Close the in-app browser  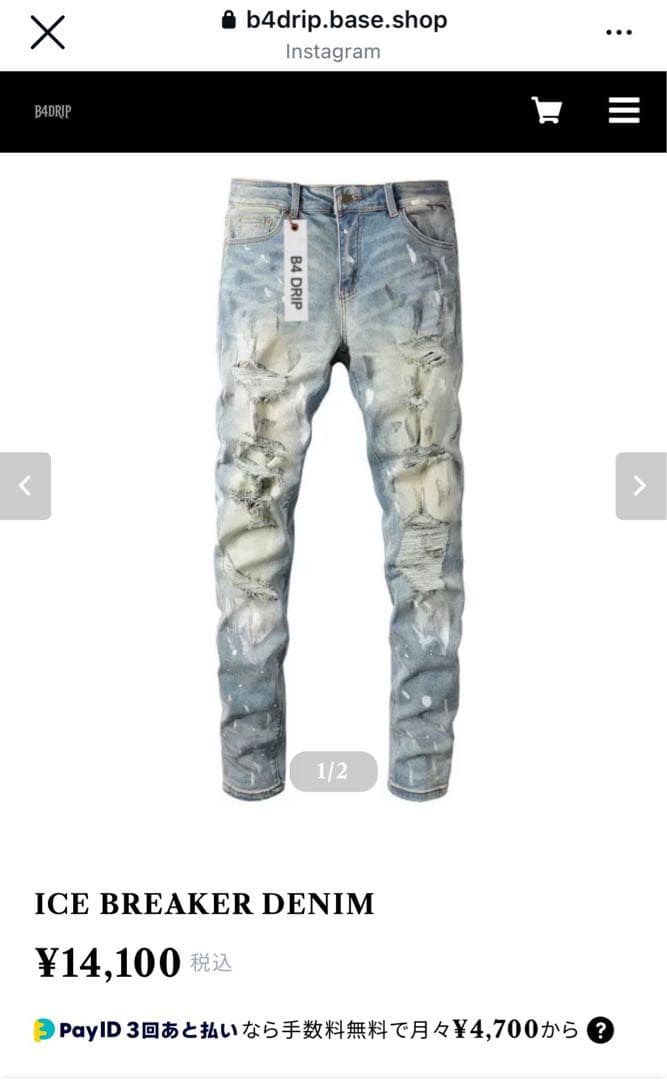tap(47, 32)
